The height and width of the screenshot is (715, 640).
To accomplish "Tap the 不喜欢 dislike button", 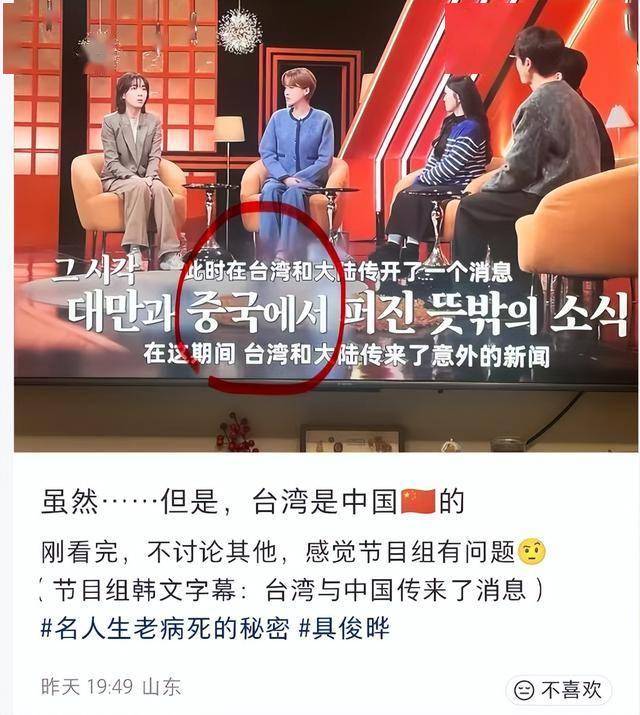I will [559, 689].
